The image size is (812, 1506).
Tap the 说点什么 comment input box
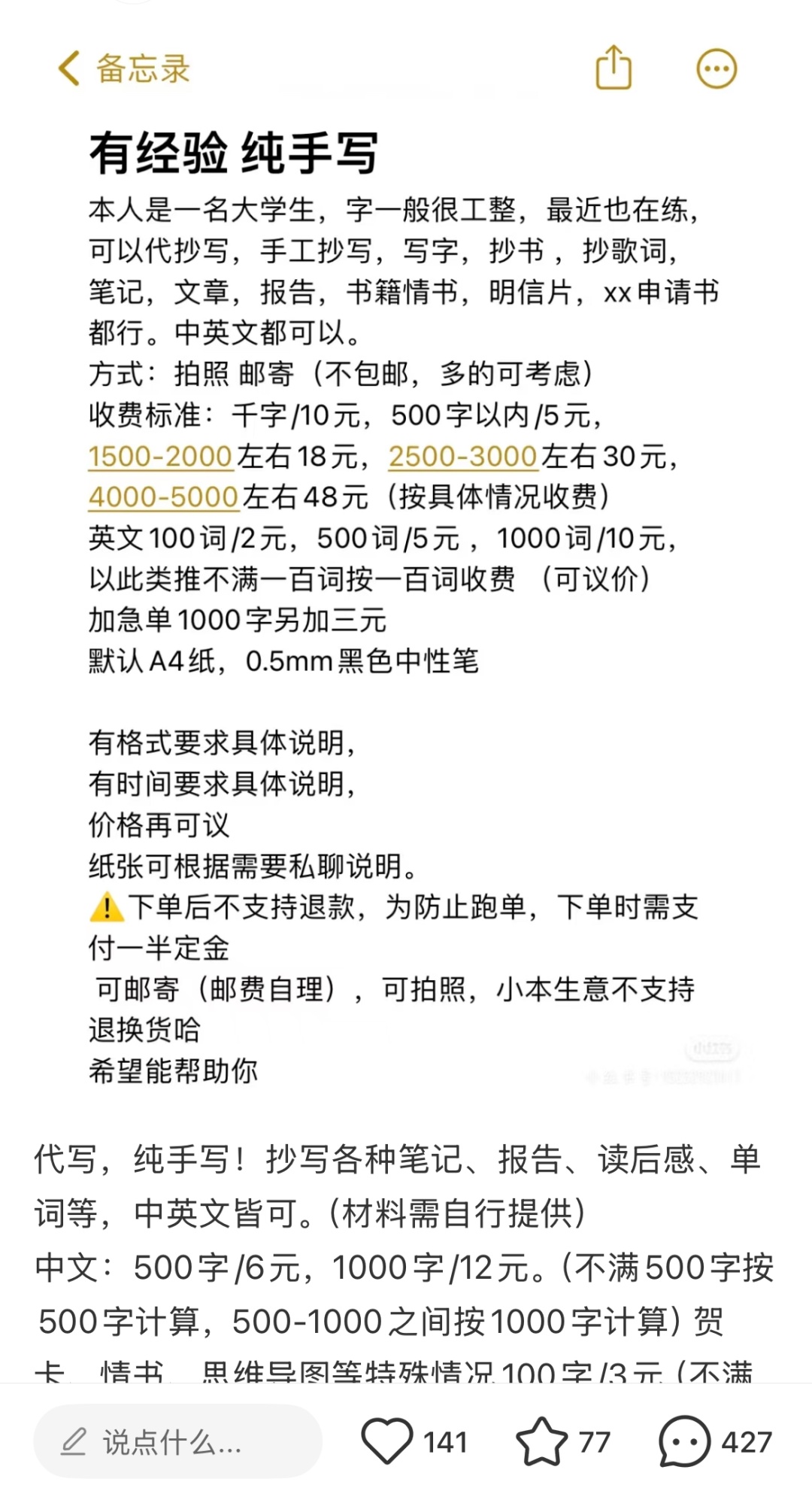click(178, 1441)
